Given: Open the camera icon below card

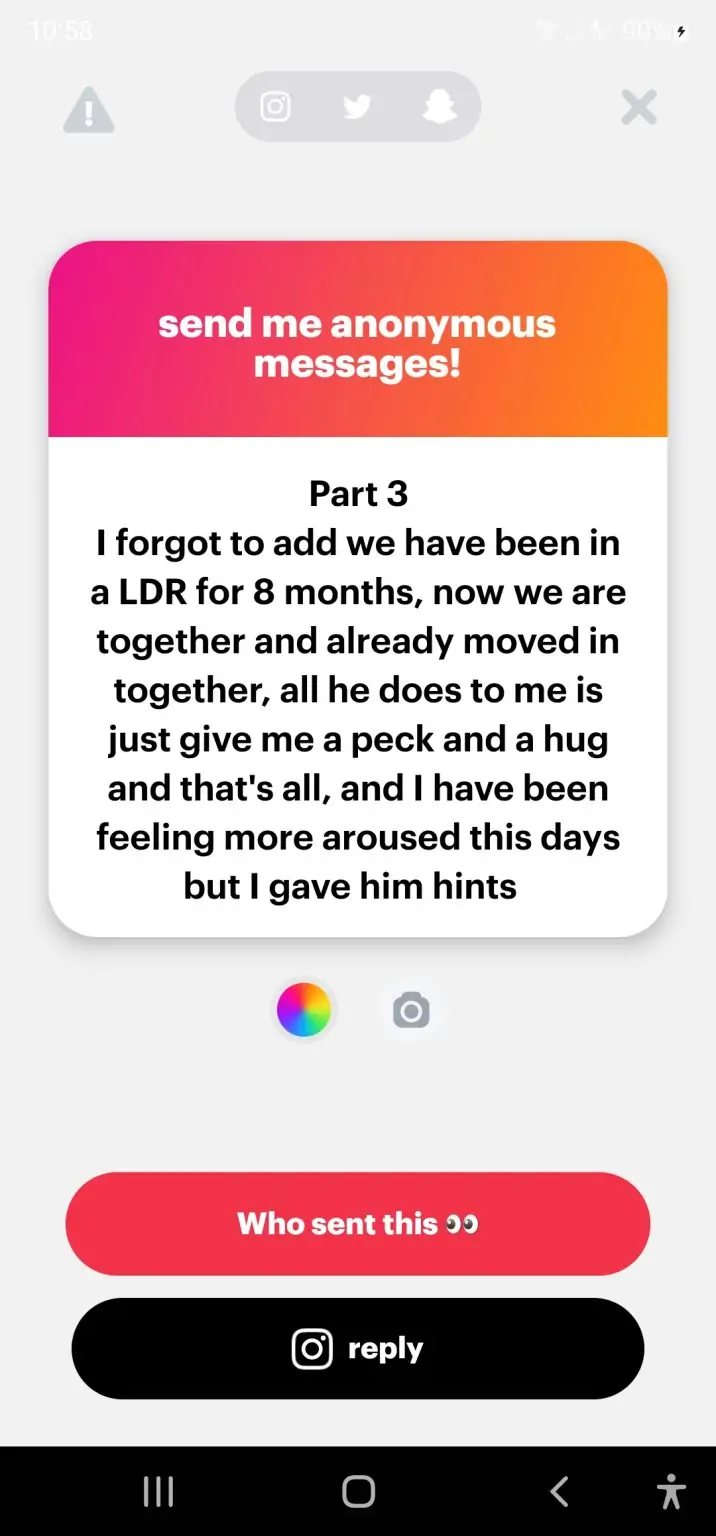Looking at the screenshot, I should [x=411, y=1010].
